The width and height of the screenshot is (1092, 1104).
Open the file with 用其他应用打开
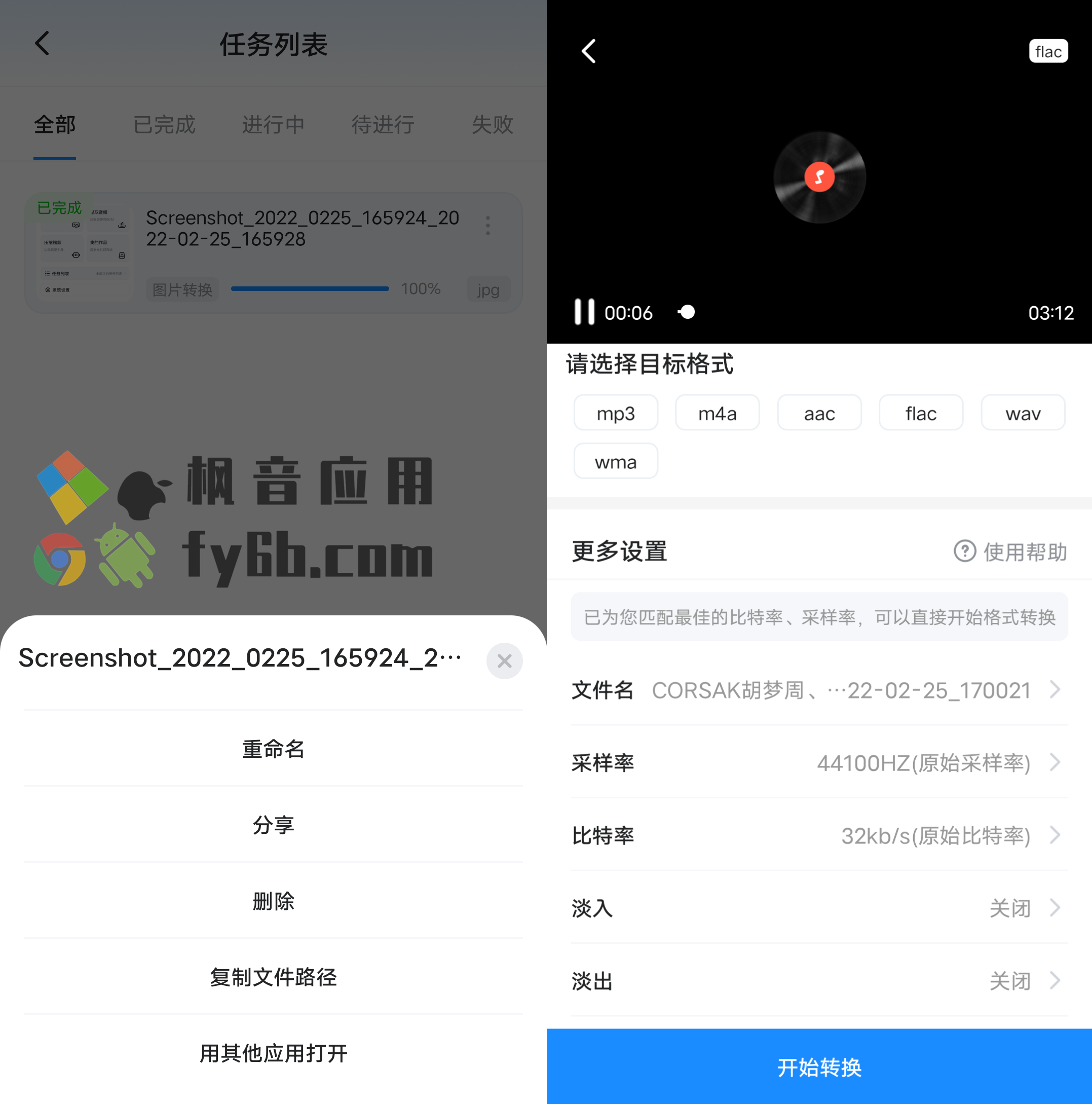(x=273, y=1053)
